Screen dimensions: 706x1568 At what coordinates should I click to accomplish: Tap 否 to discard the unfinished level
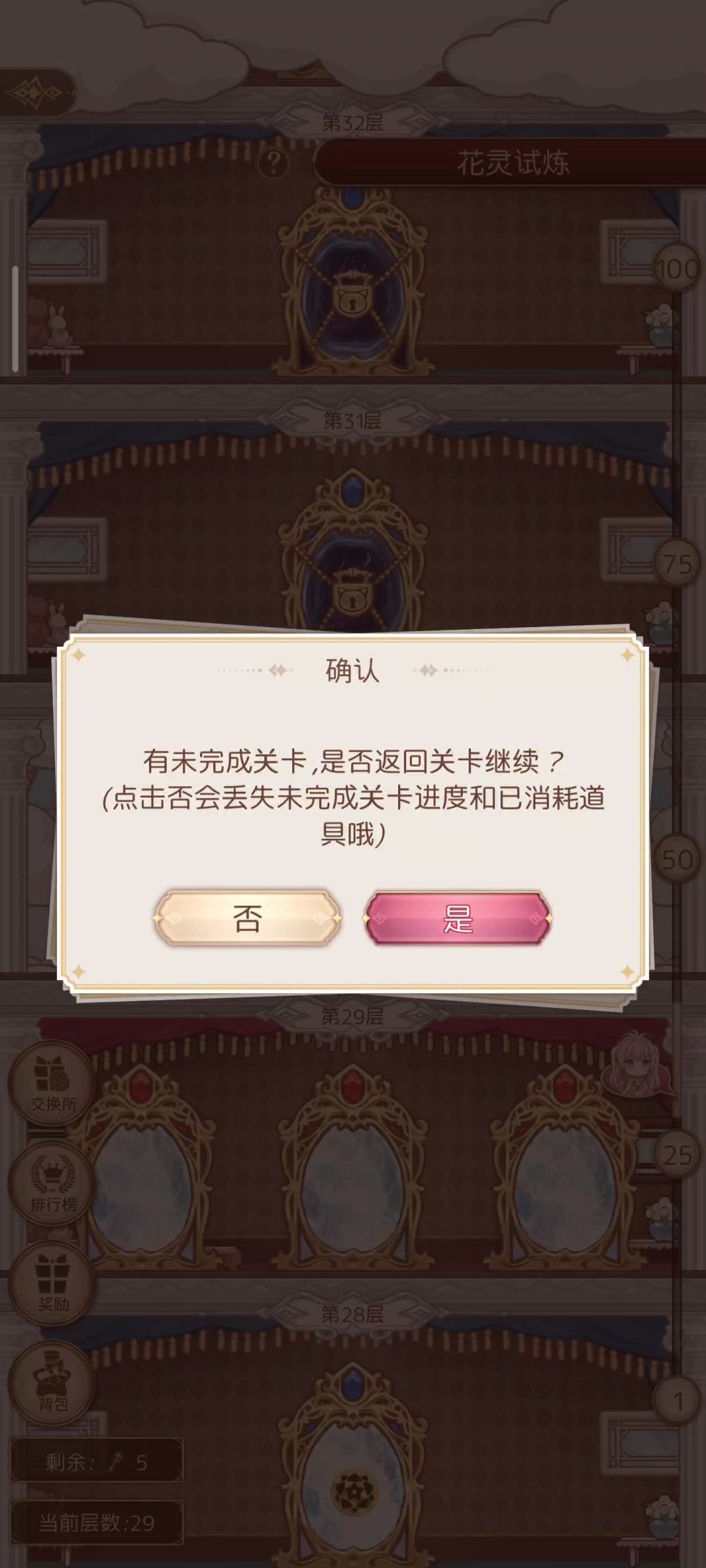[x=248, y=919]
